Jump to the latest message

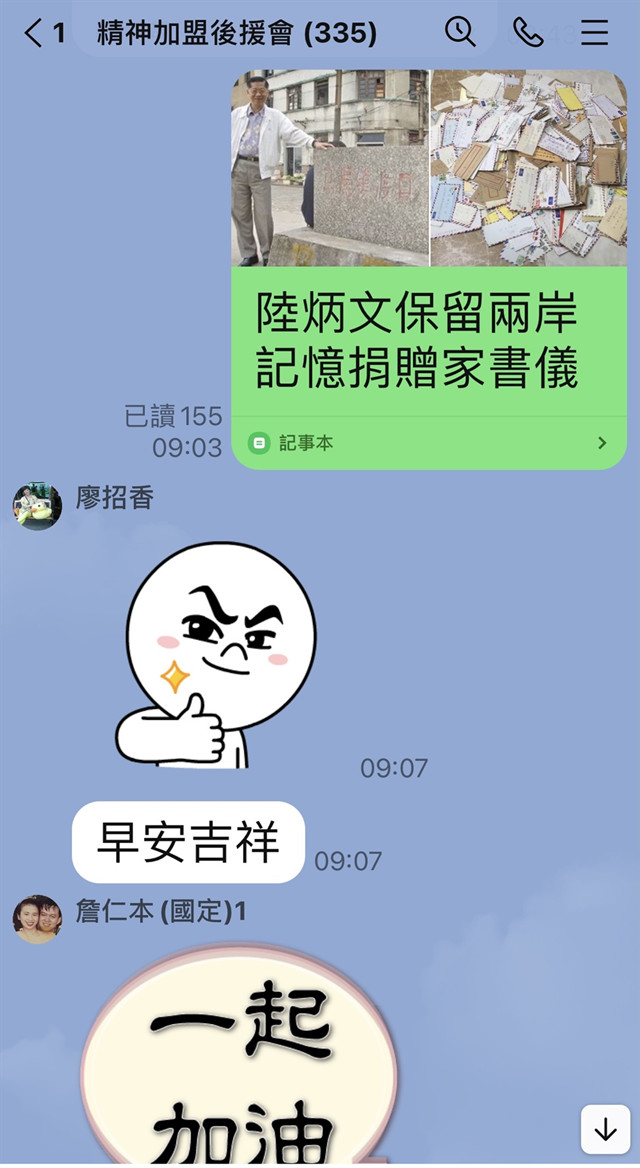click(x=605, y=1130)
